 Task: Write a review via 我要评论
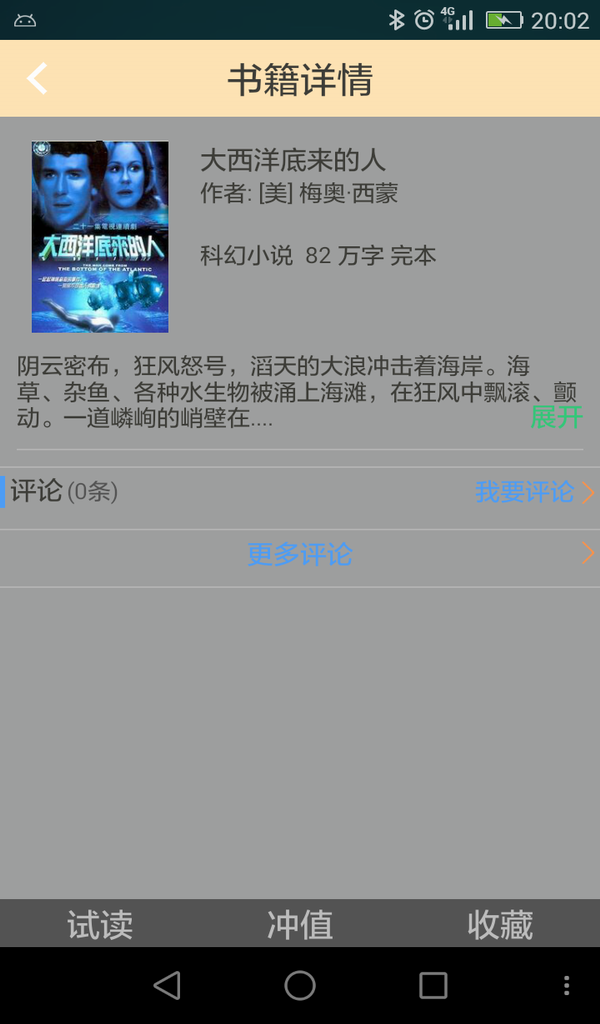(x=525, y=492)
